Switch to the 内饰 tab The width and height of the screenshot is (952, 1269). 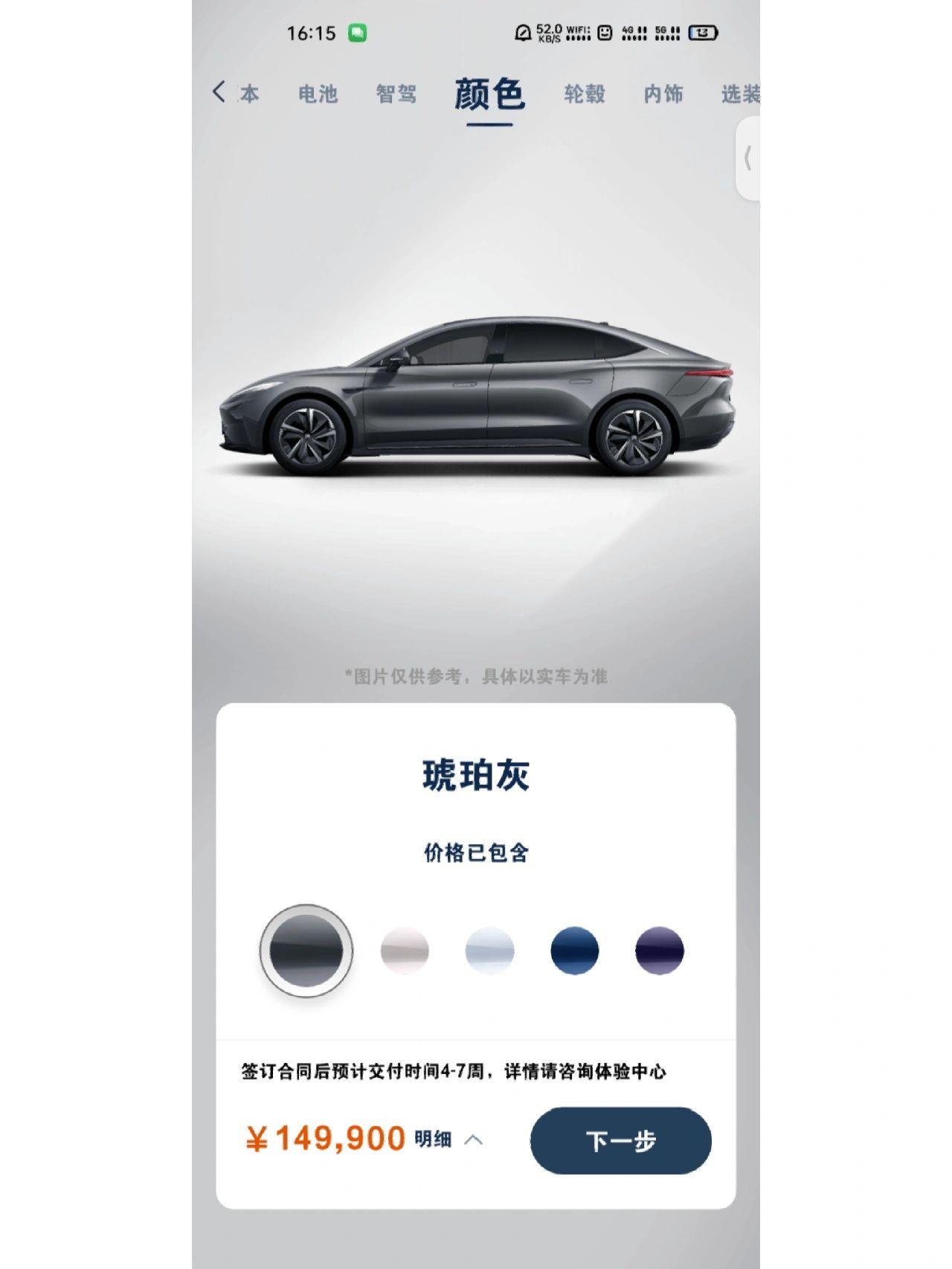pyautogui.click(x=663, y=94)
